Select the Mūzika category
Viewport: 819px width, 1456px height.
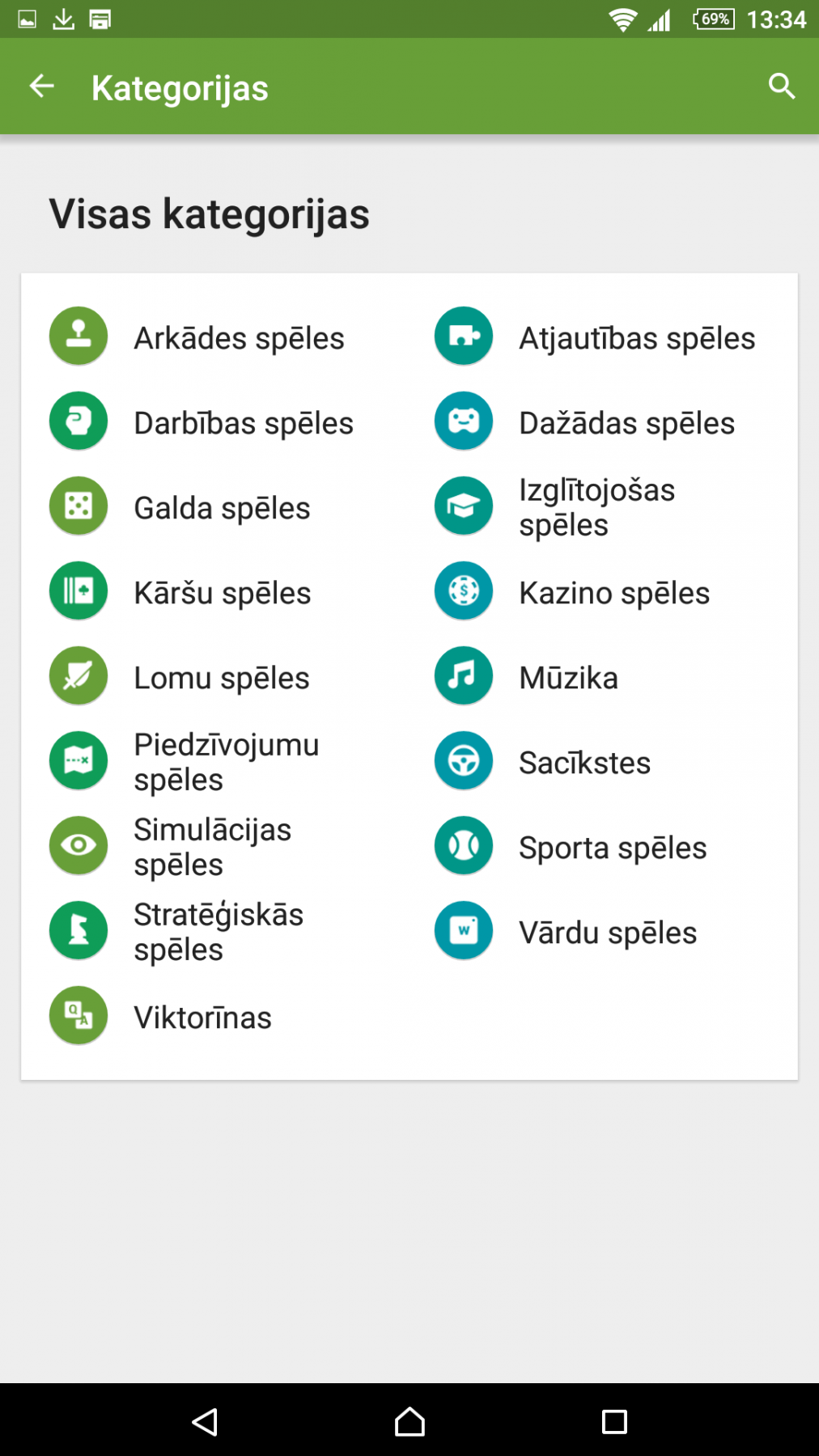pyautogui.click(x=568, y=678)
